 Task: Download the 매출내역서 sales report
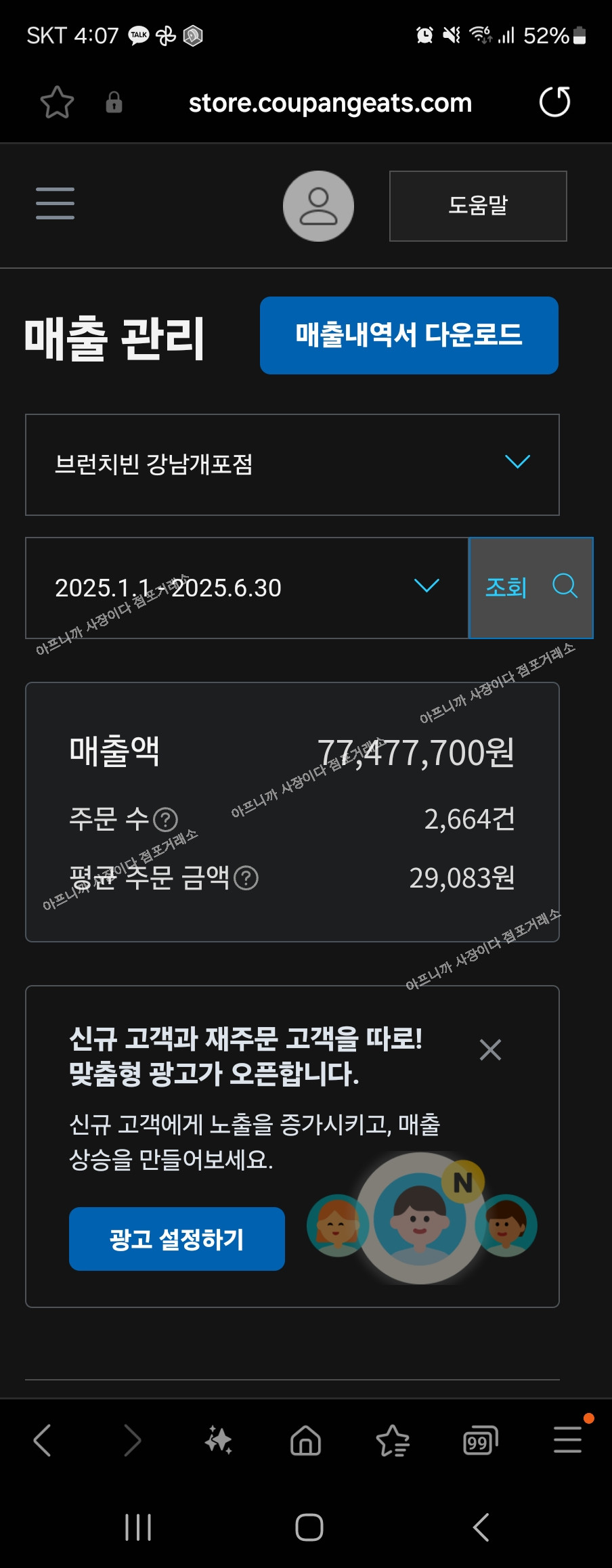coord(409,335)
